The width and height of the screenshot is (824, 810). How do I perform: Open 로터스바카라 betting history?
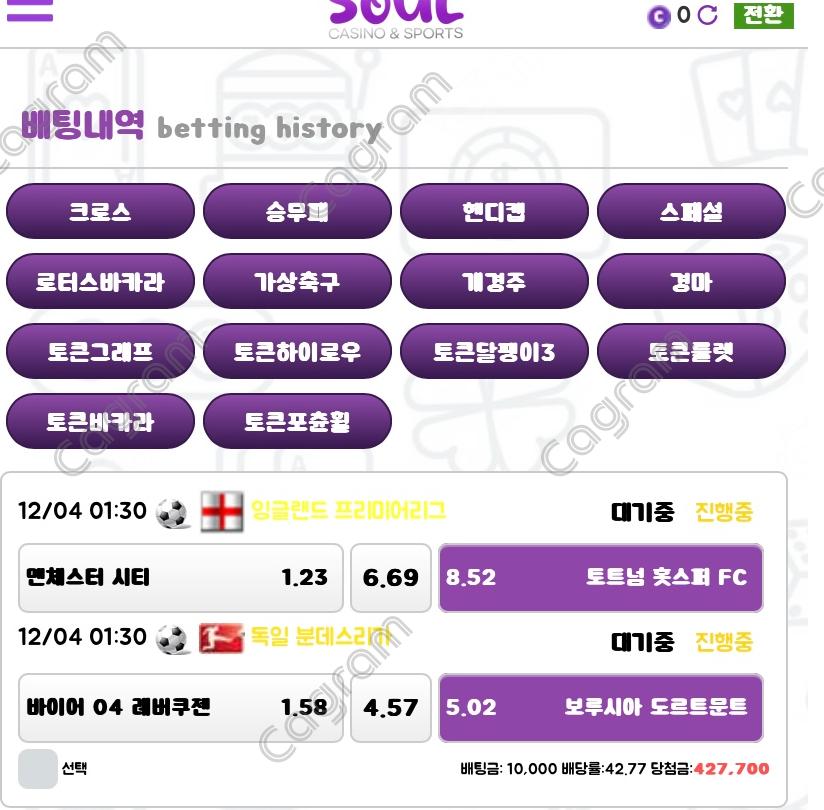pyautogui.click(x=100, y=282)
